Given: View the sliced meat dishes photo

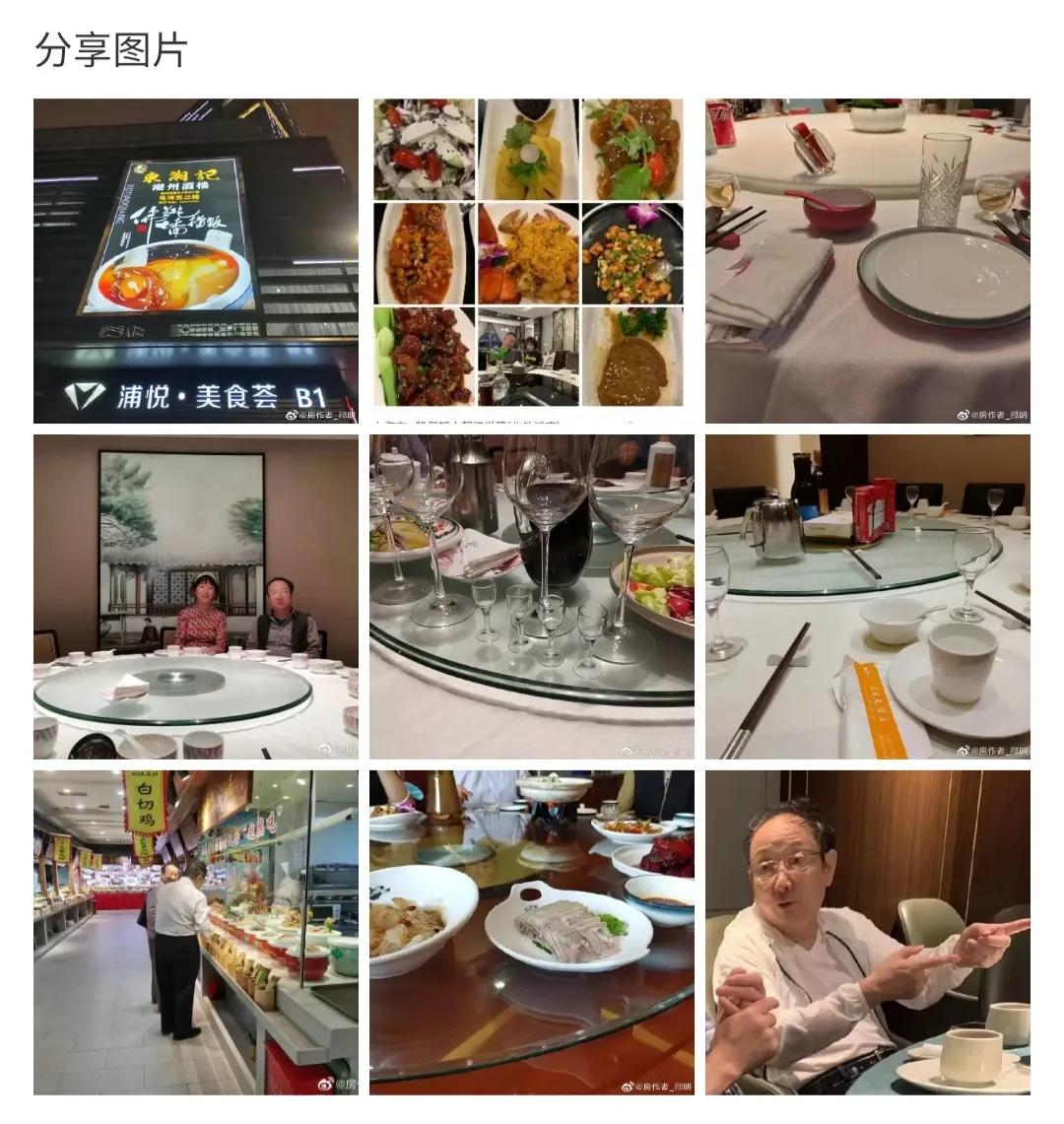Looking at the screenshot, I should coord(531,932).
